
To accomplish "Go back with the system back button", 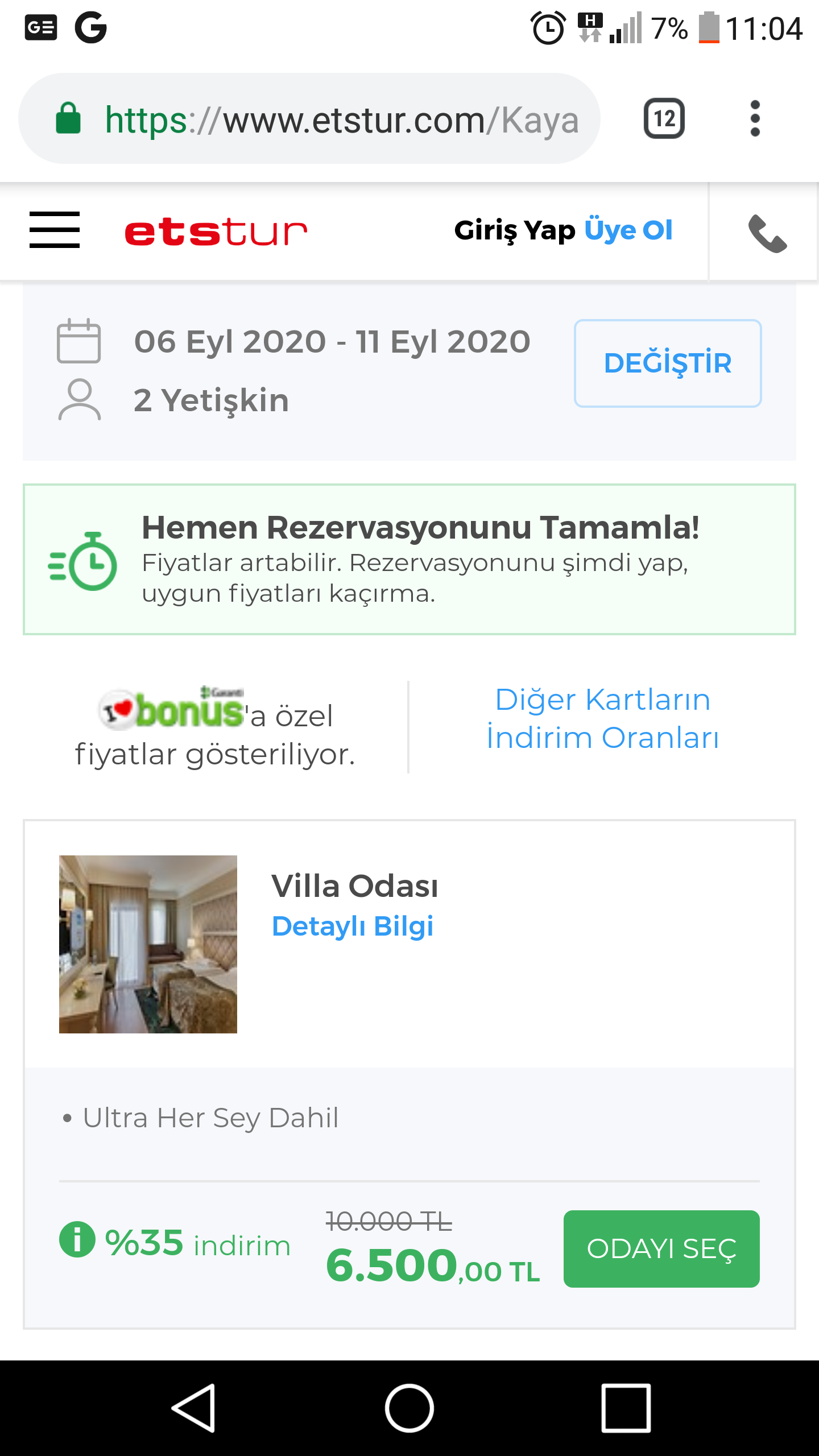I will click(194, 1408).
